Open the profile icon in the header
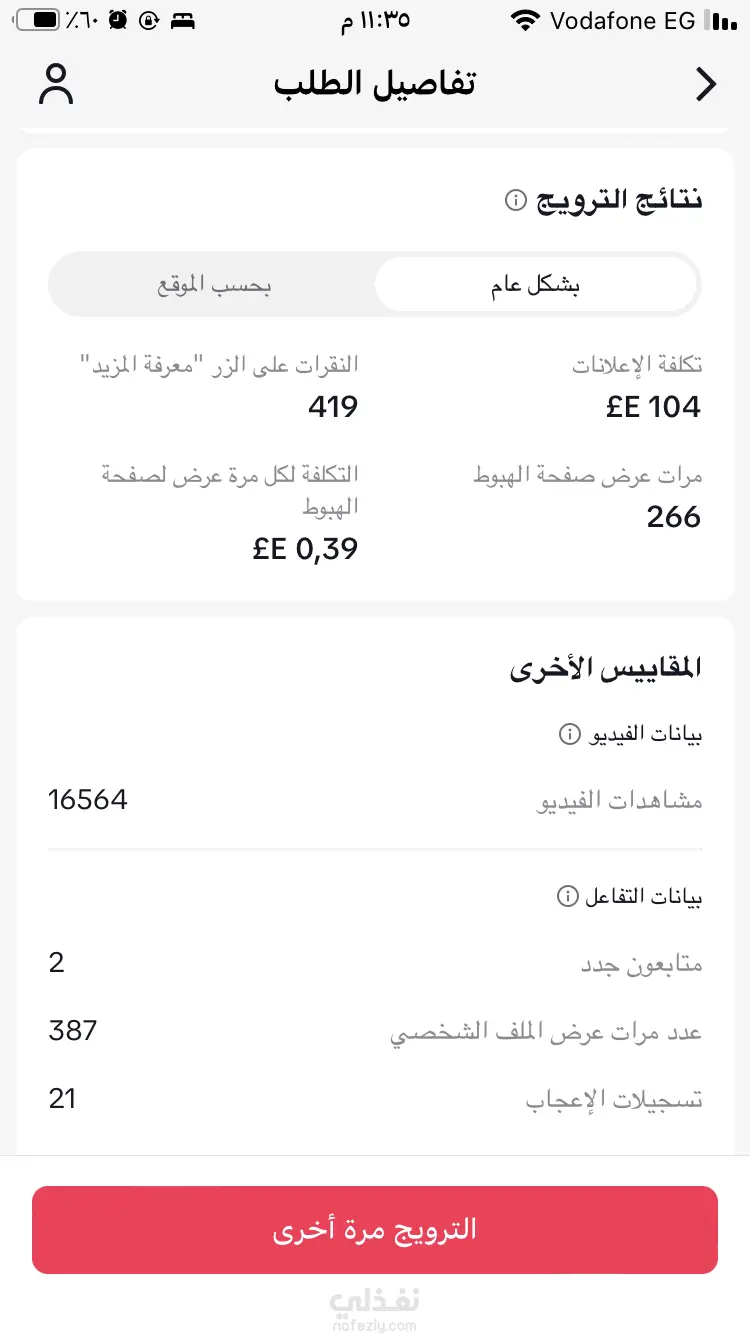The image size is (750, 1334). pyautogui.click(x=57, y=85)
